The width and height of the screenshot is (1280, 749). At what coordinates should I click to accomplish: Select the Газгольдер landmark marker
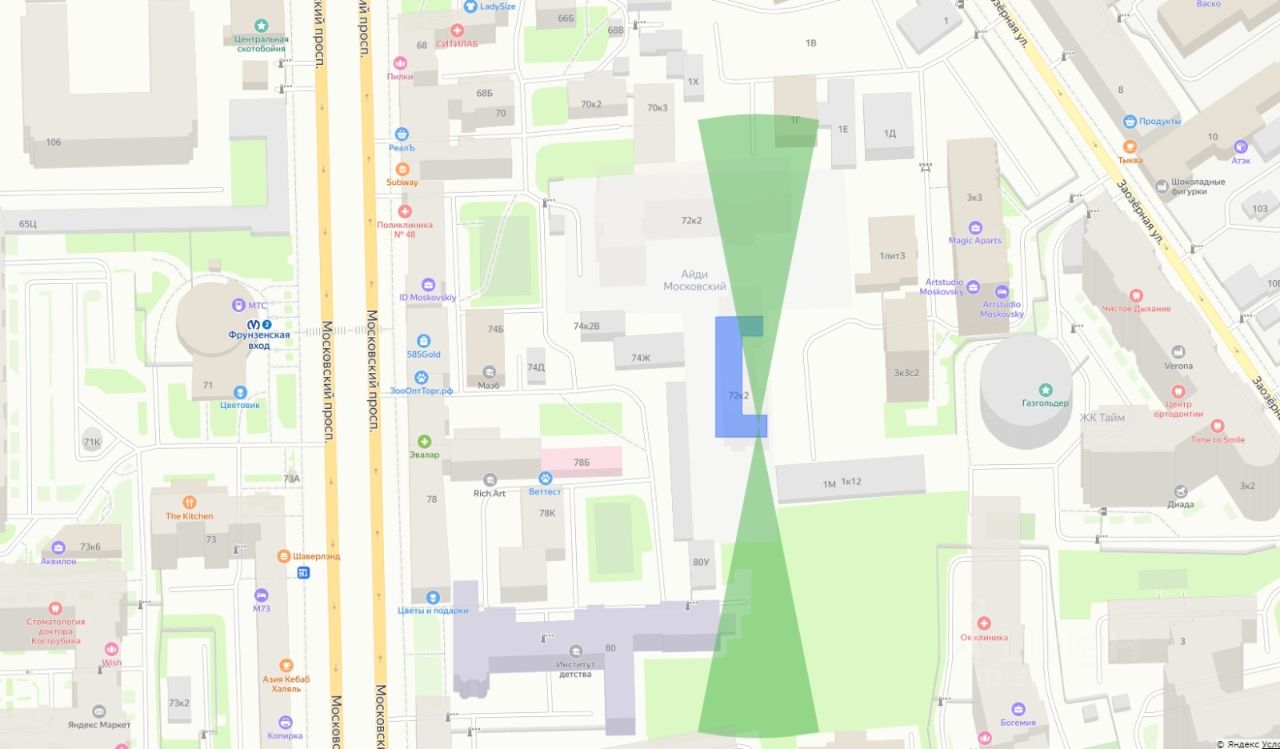click(x=1046, y=389)
